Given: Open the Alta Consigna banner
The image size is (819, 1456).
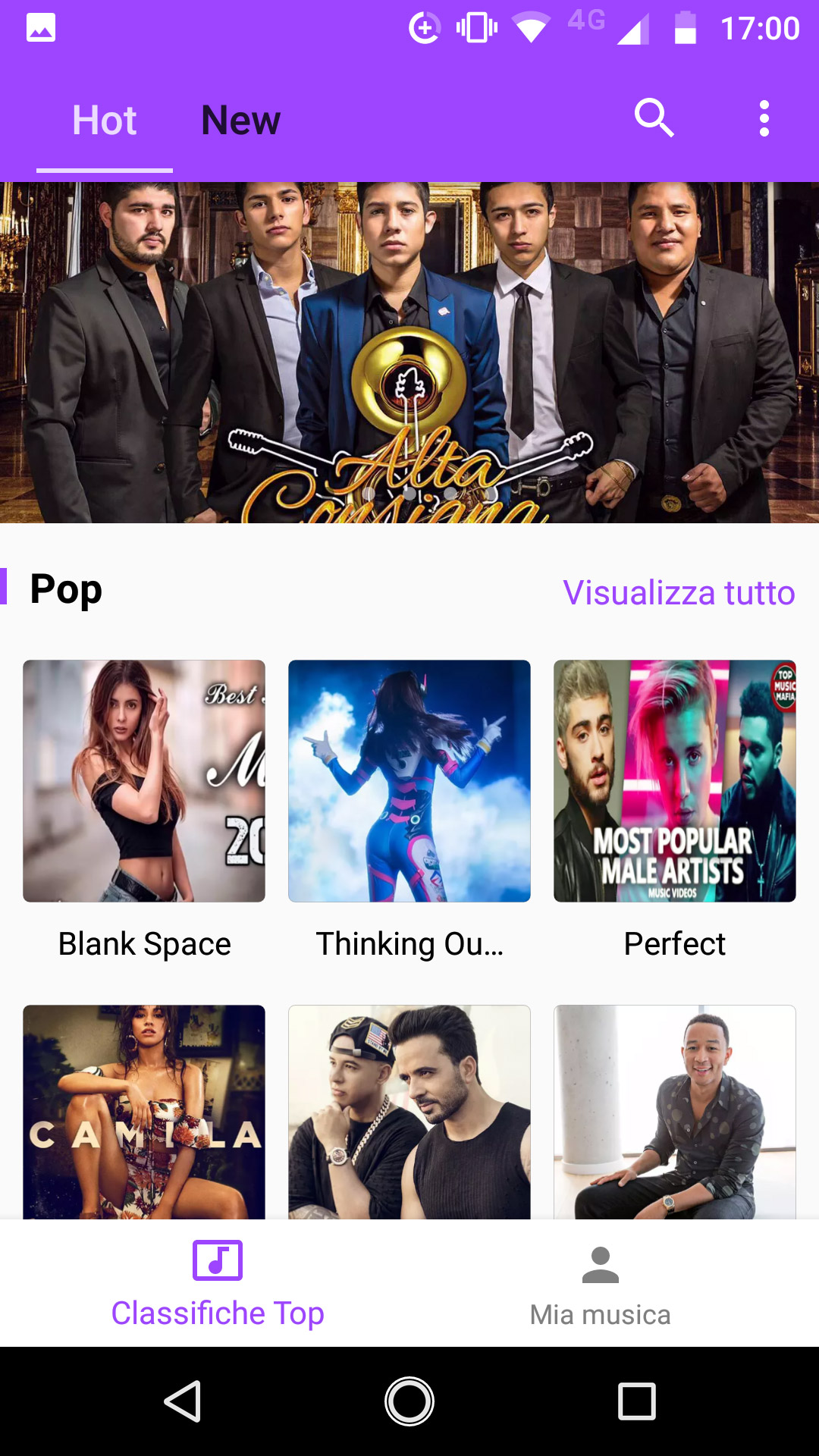Looking at the screenshot, I should tap(409, 352).
